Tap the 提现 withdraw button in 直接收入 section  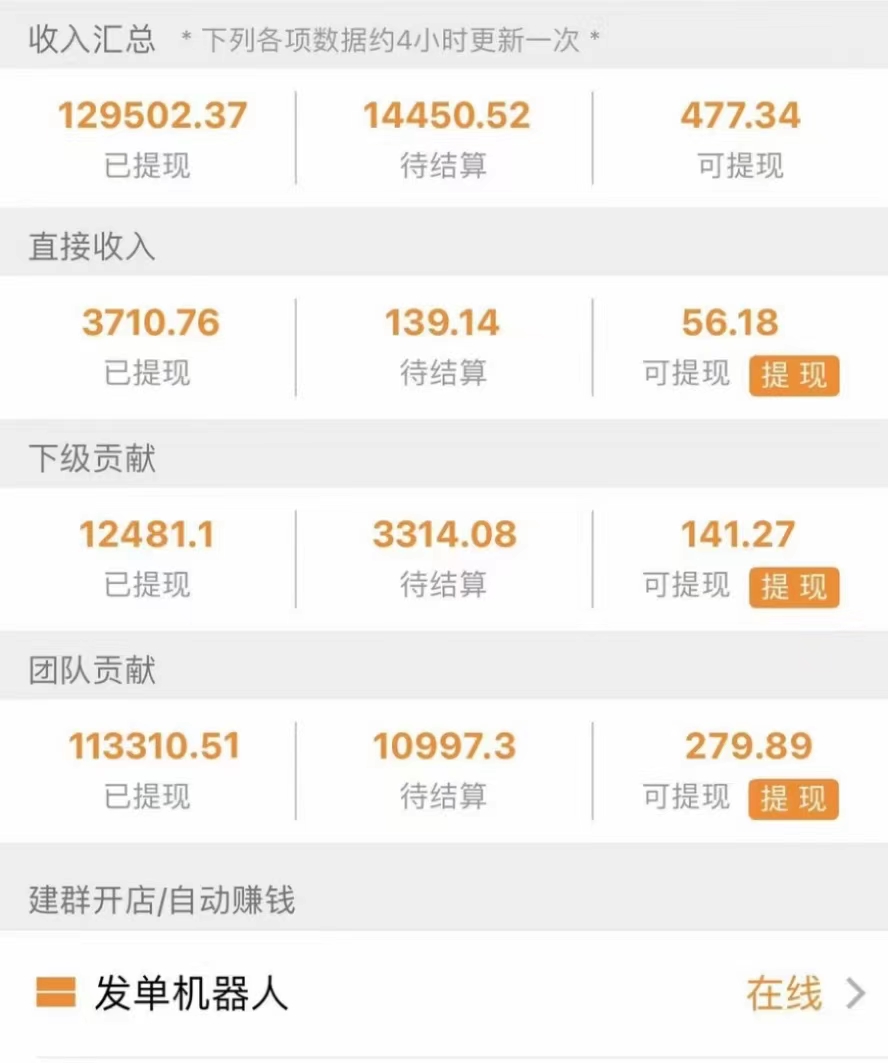(794, 376)
